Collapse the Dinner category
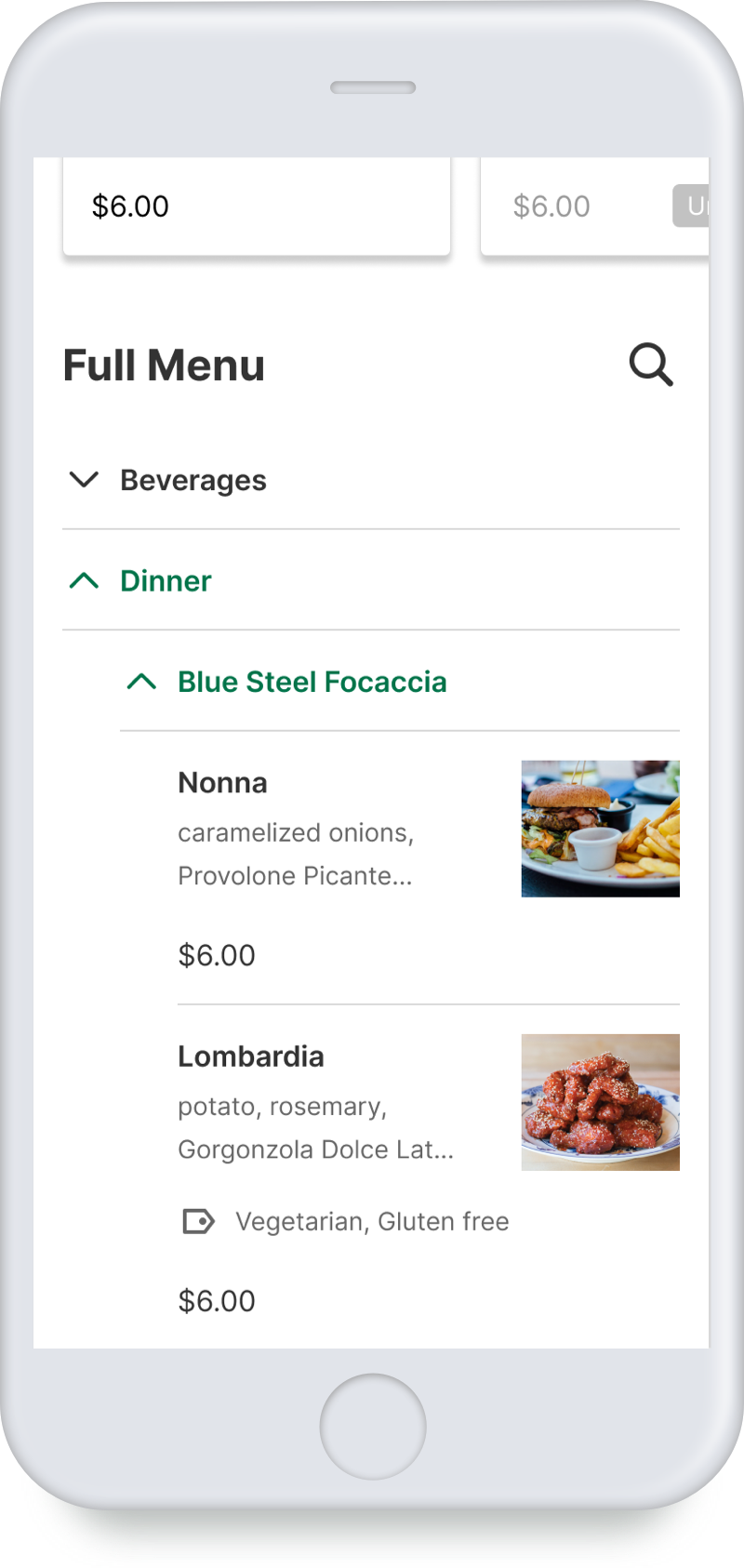The height and width of the screenshot is (1568, 744). [x=371, y=580]
